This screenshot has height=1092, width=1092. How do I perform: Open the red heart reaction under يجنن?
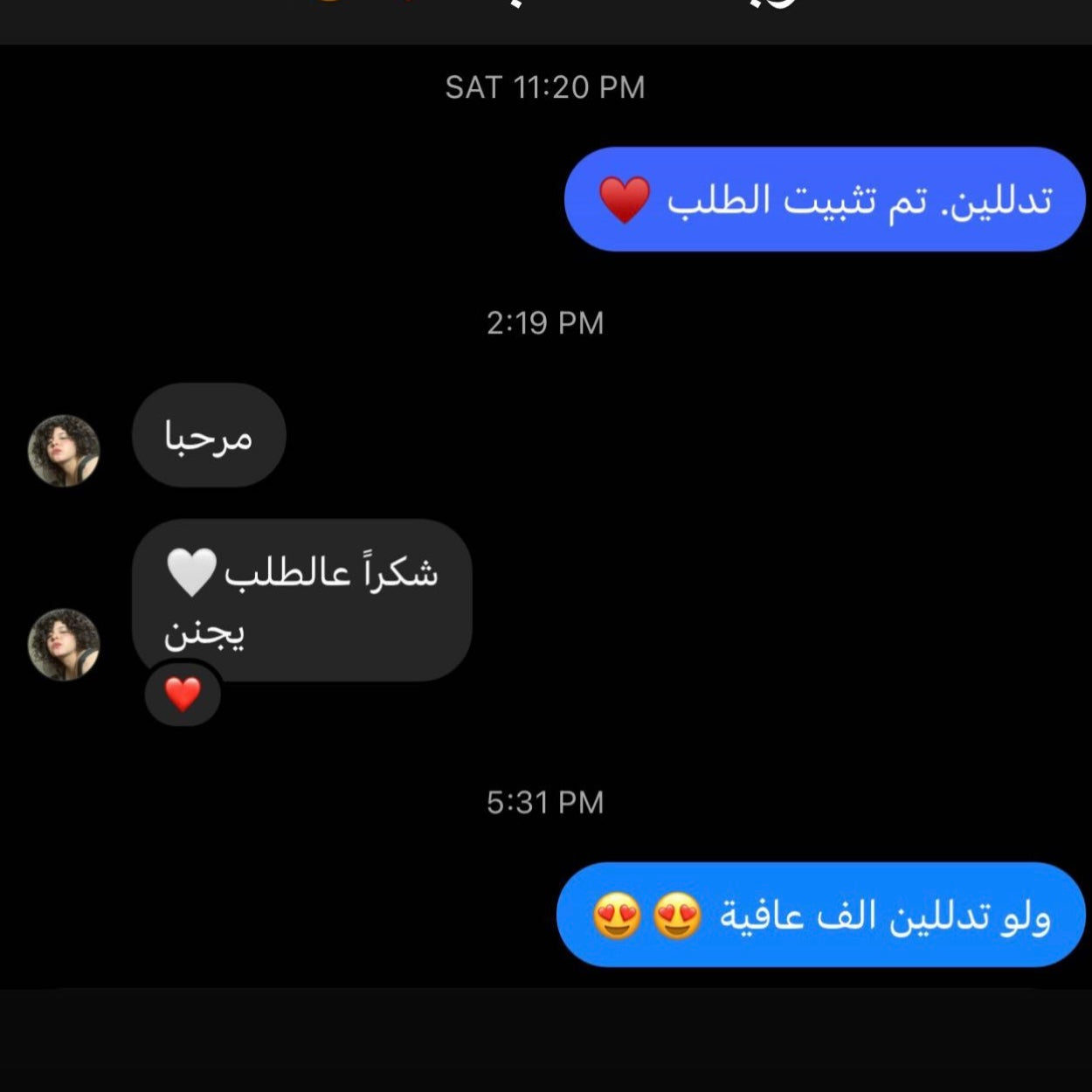click(x=183, y=695)
